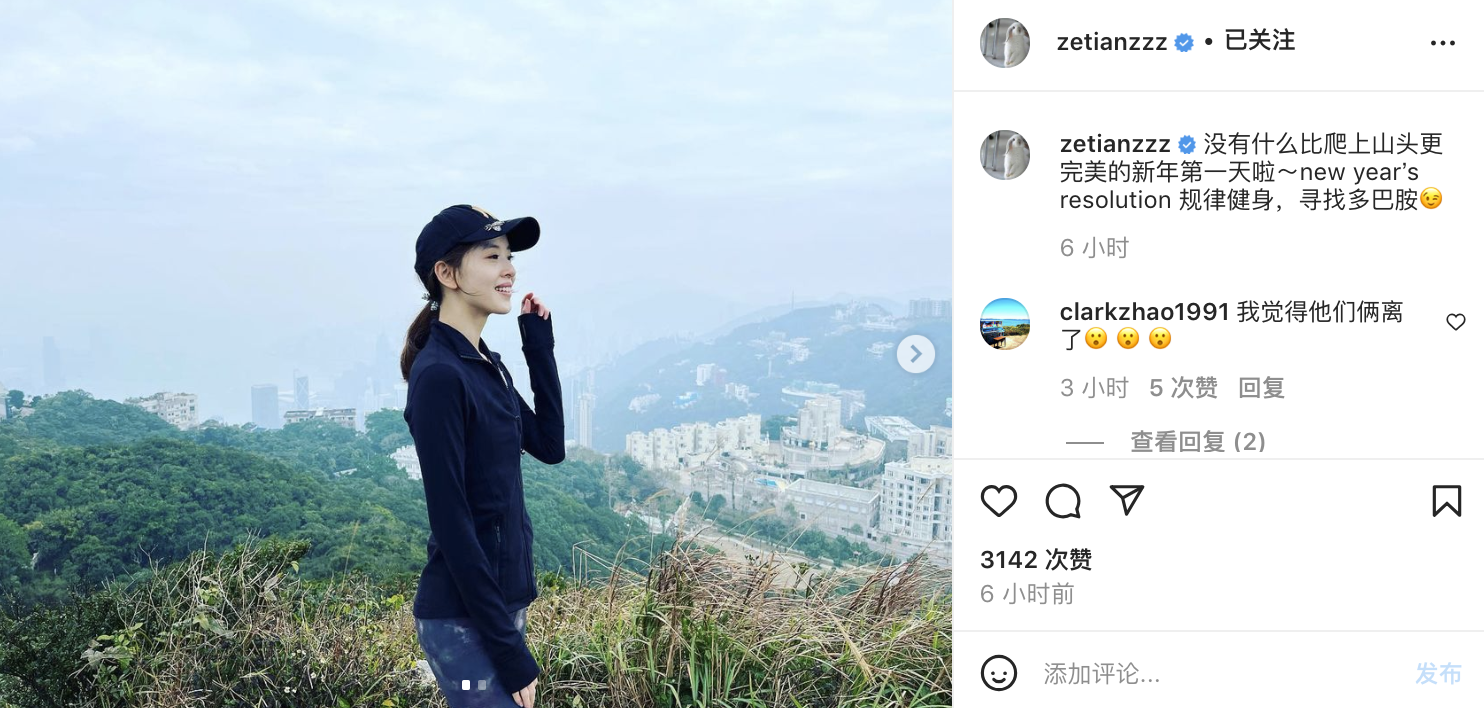The width and height of the screenshot is (1484, 708).
Task: Open the zetianzzz profile from the header username
Action: [x=1111, y=42]
